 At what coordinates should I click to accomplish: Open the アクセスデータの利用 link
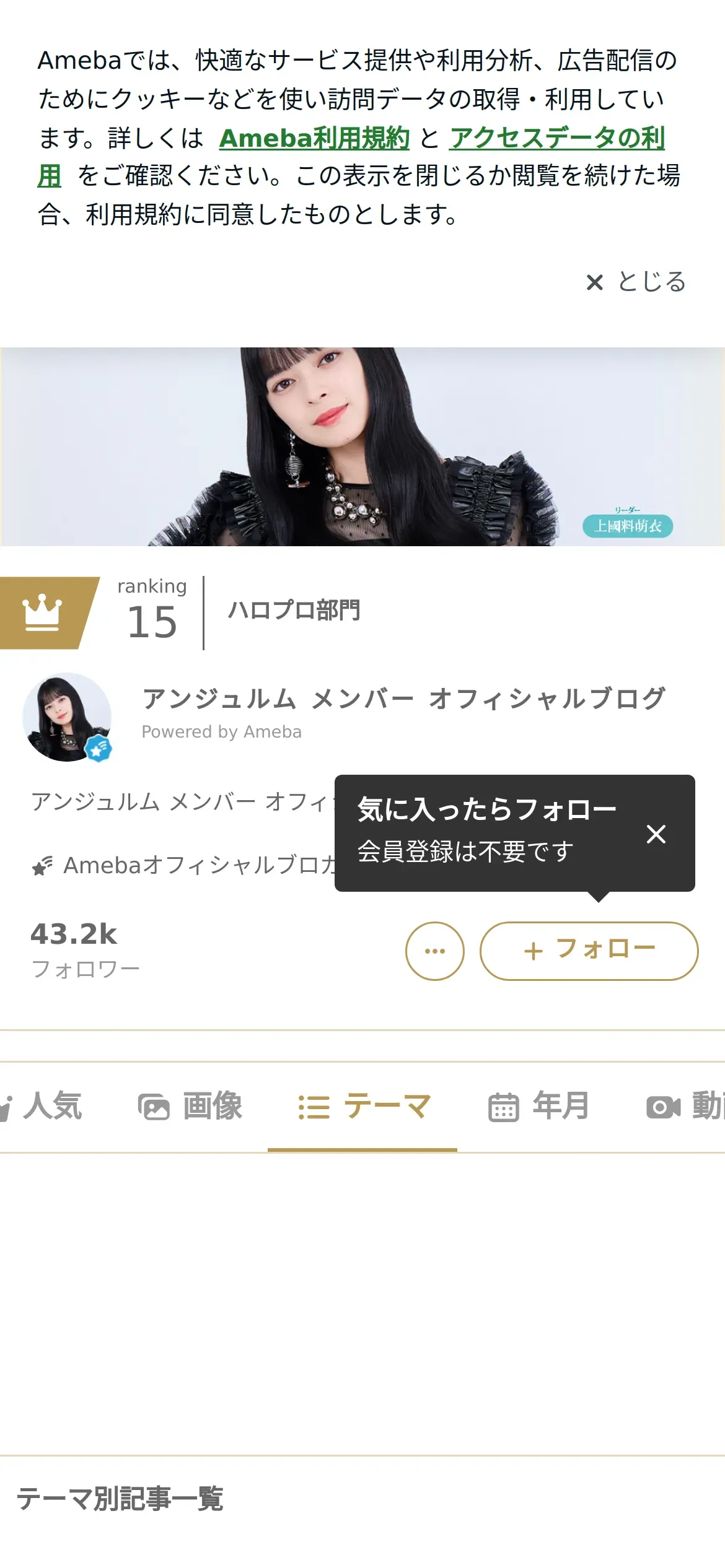click(x=556, y=138)
